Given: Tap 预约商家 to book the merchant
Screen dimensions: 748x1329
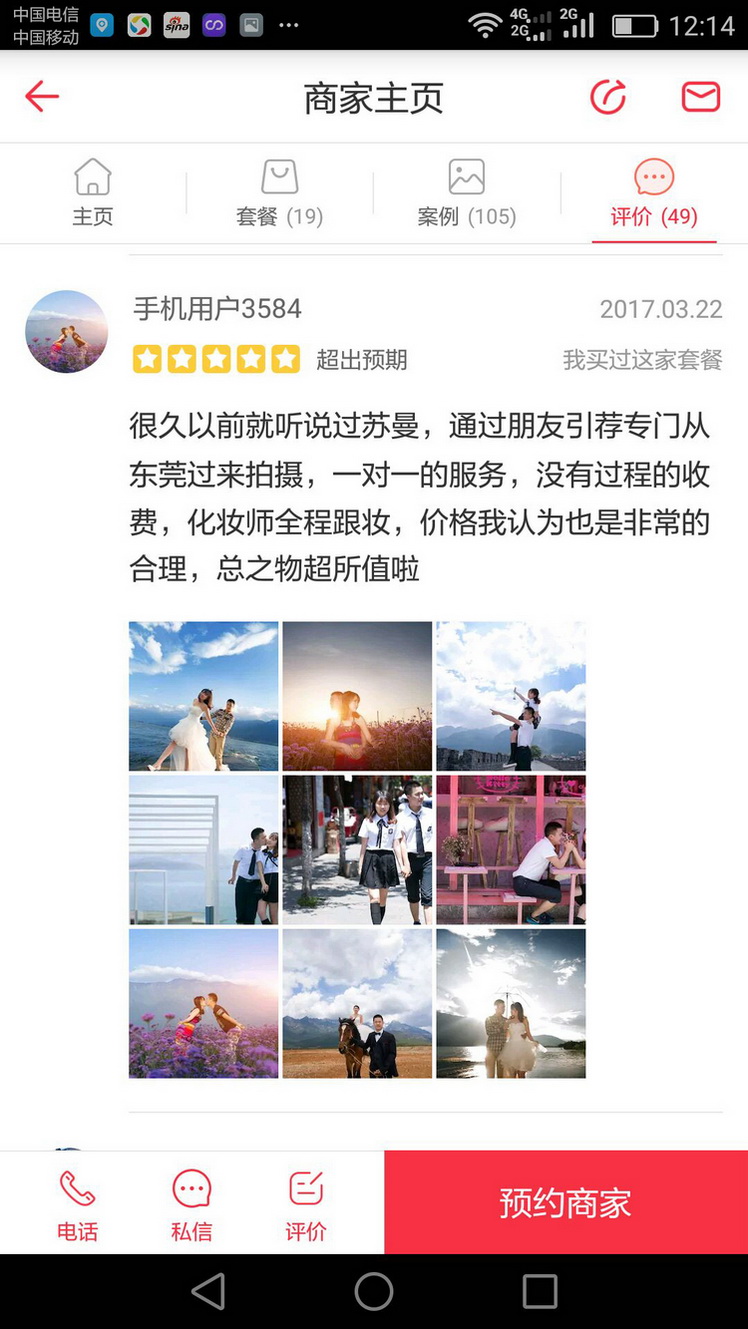Looking at the screenshot, I should pos(566,1202).
